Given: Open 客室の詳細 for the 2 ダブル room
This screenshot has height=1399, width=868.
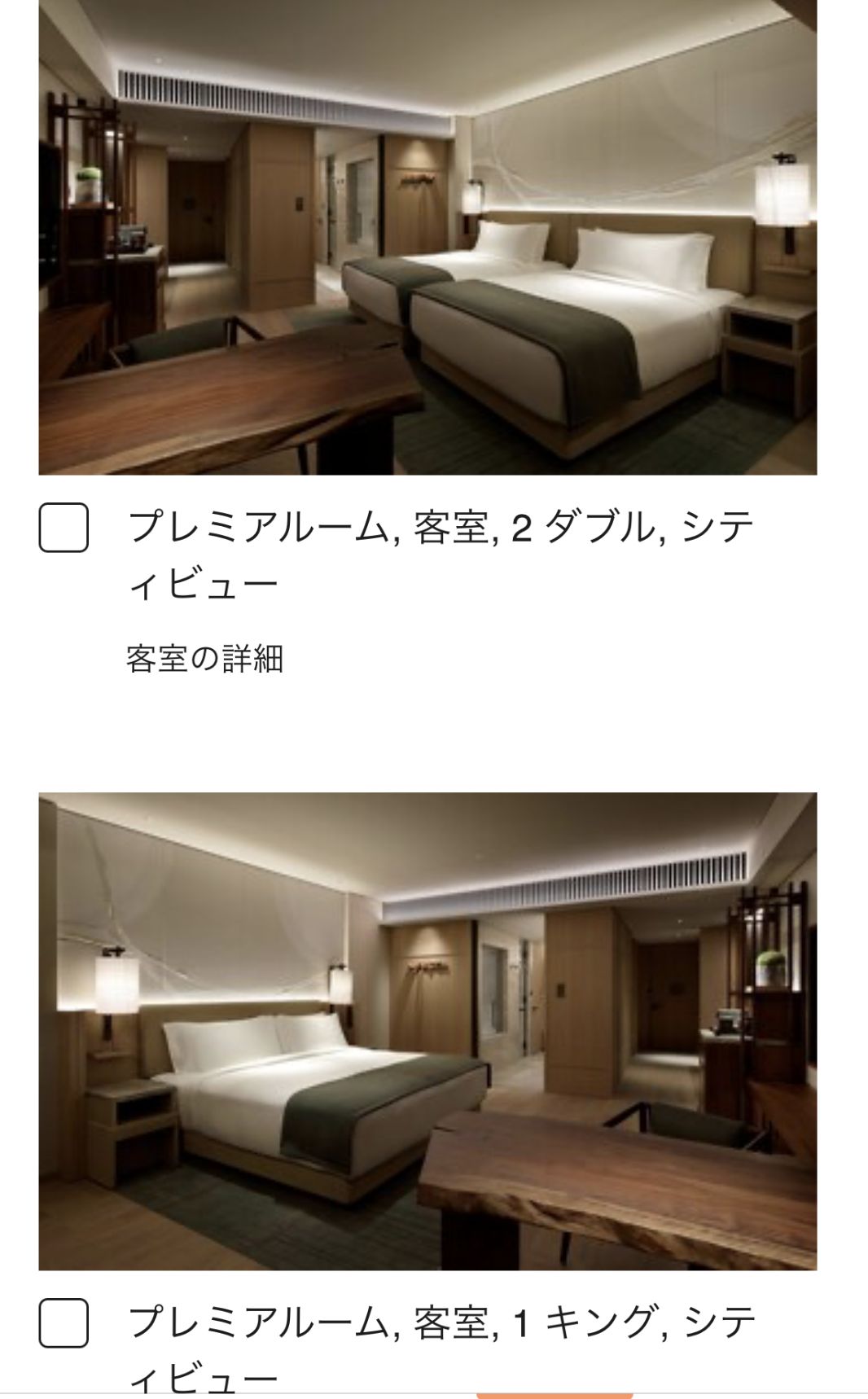Looking at the screenshot, I should [204, 658].
